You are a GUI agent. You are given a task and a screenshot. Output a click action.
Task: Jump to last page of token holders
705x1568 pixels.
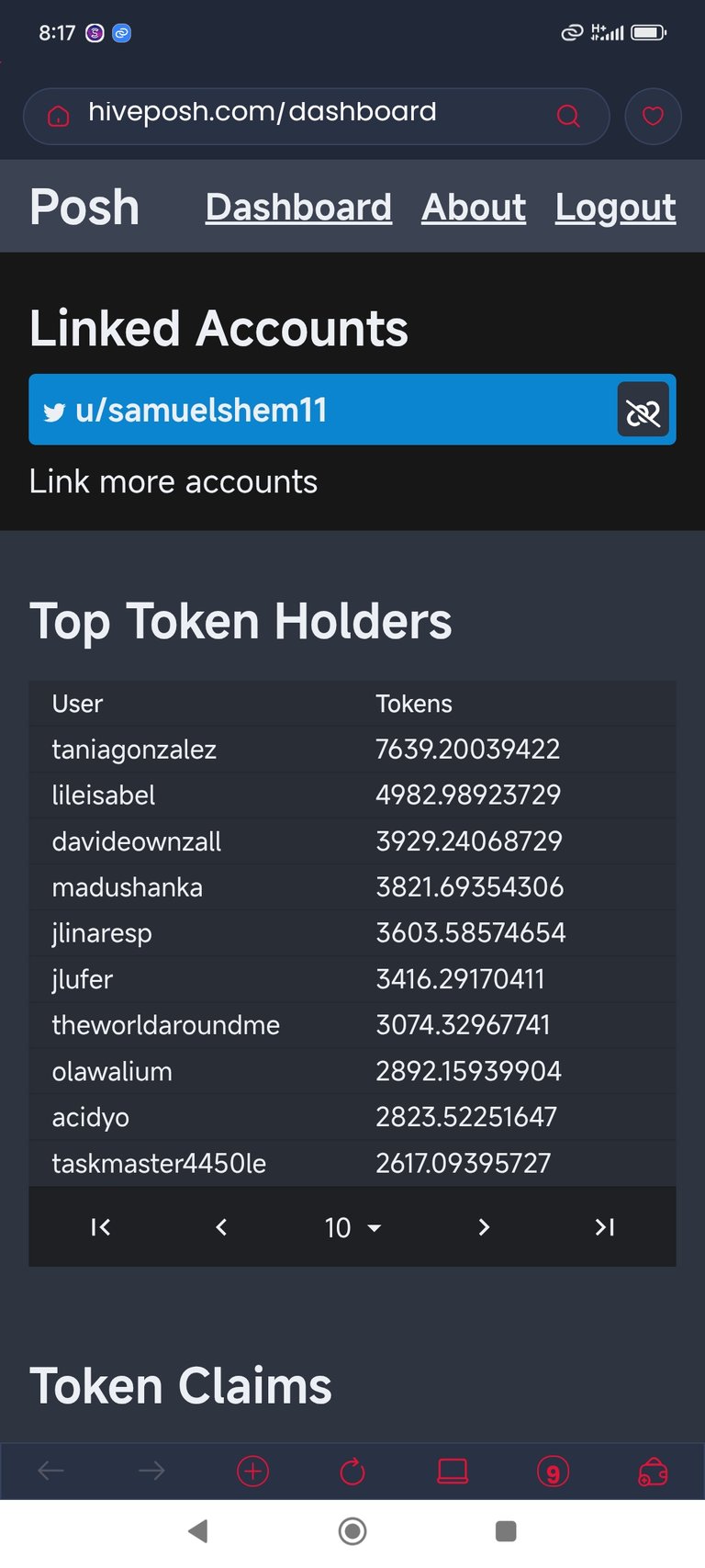pos(604,1227)
